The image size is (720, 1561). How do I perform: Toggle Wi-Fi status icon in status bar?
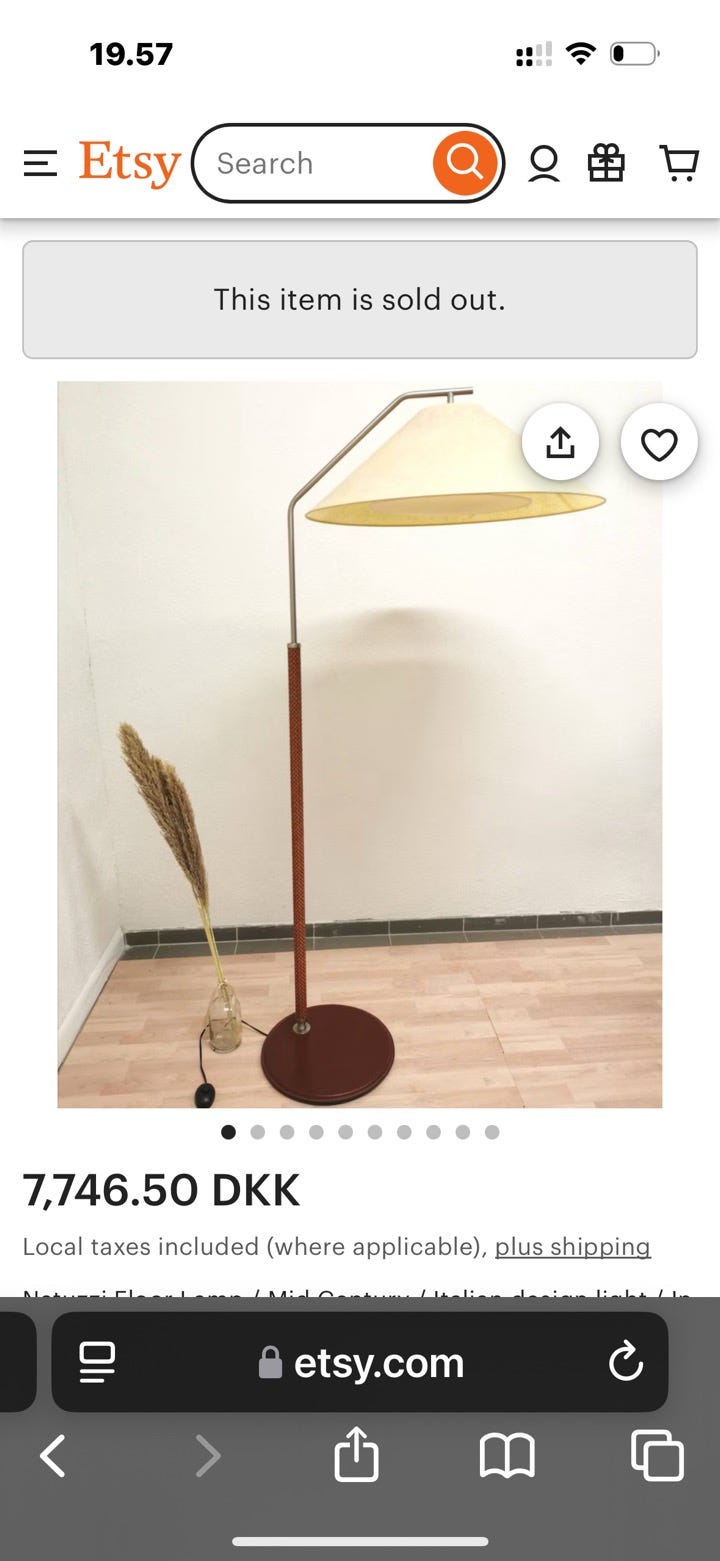click(581, 54)
